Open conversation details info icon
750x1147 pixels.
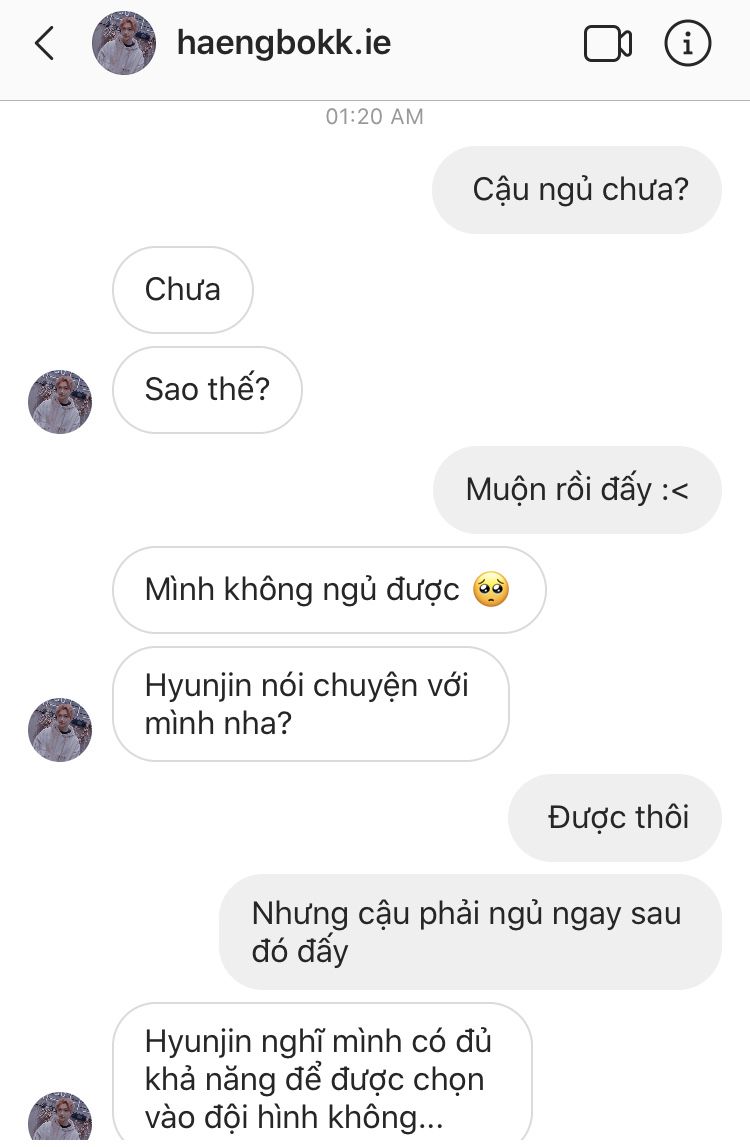coord(687,44)
